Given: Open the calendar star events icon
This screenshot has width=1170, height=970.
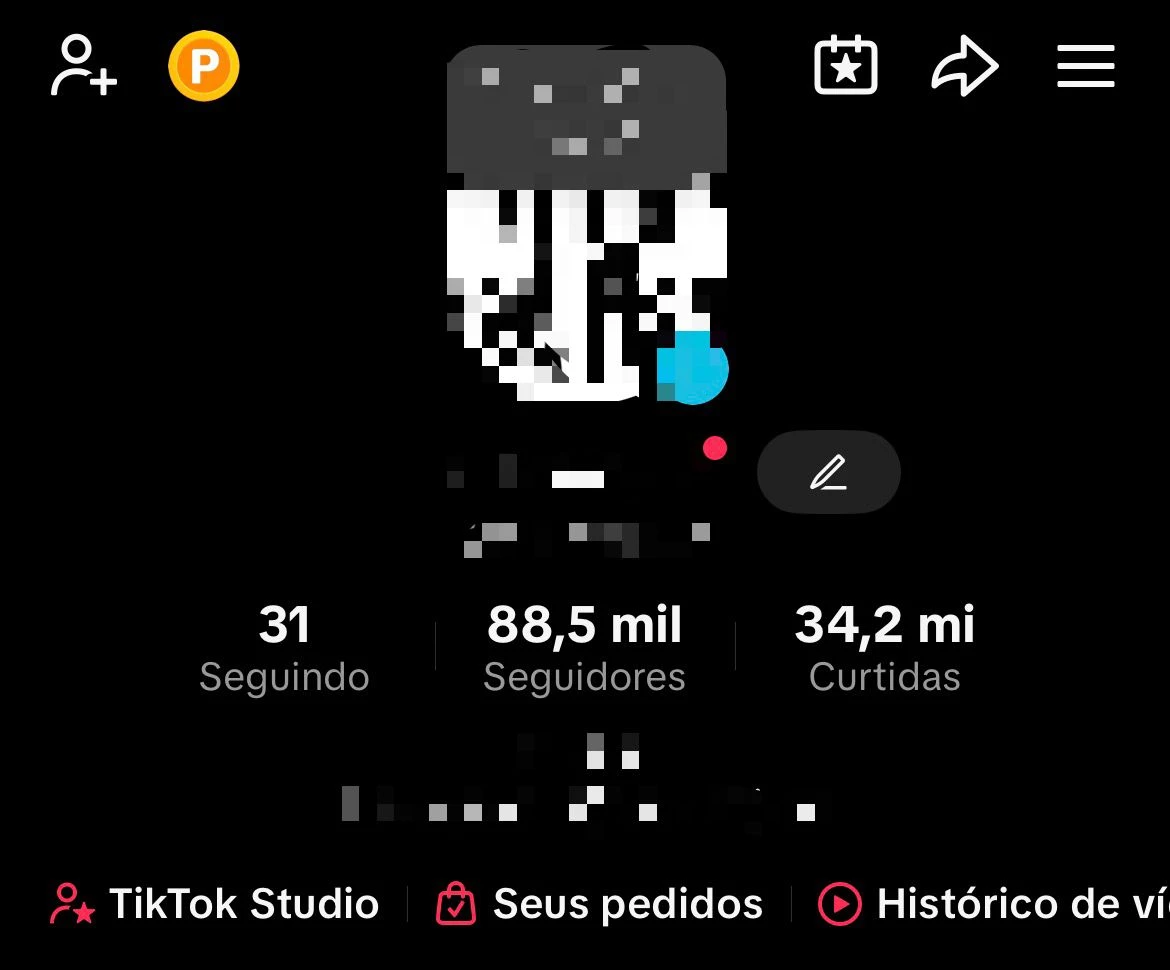Looking at the screenshot, I should (x=846, y=67).
